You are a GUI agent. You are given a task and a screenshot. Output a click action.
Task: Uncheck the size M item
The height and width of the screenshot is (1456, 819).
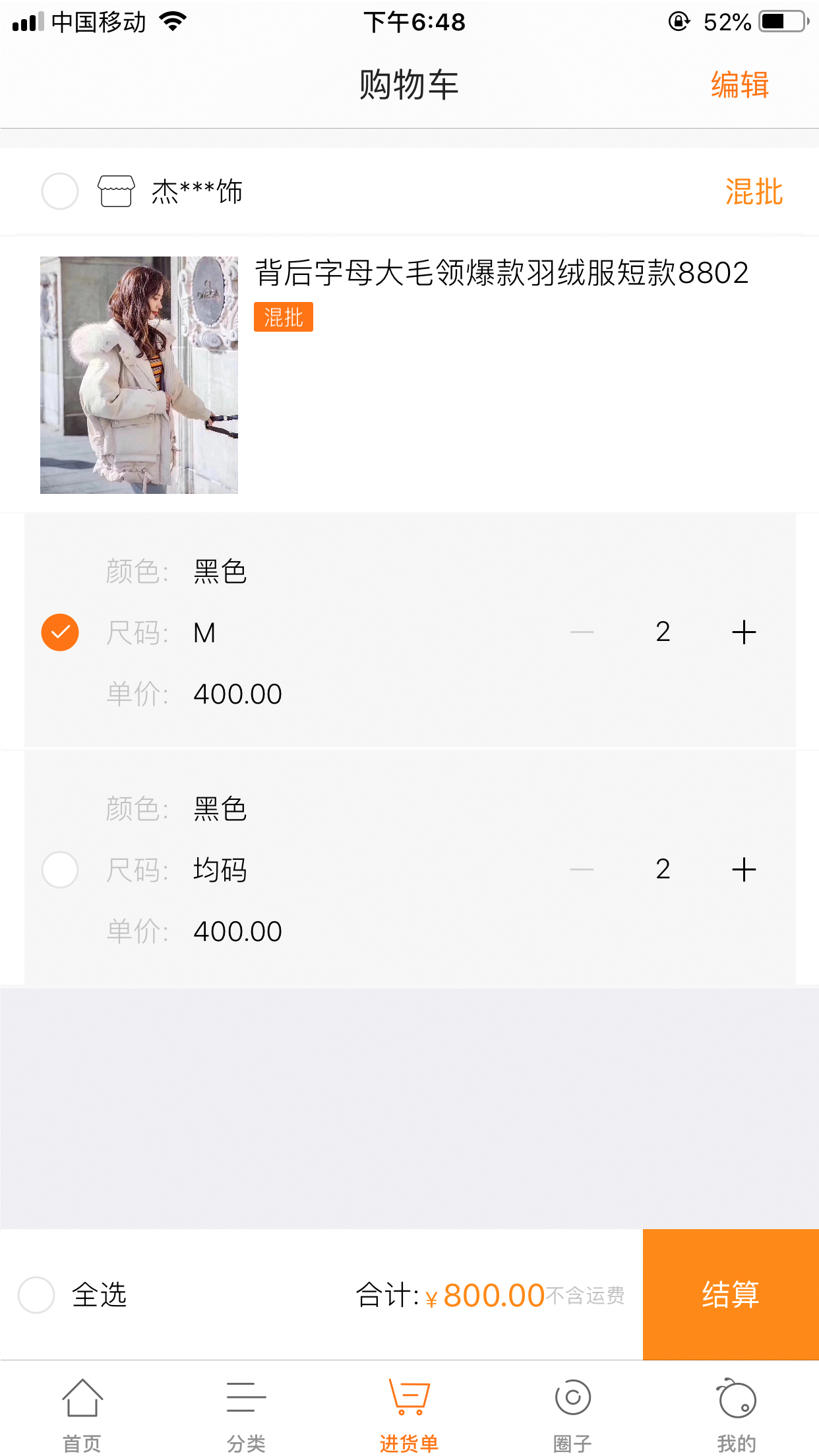point(60,632)
